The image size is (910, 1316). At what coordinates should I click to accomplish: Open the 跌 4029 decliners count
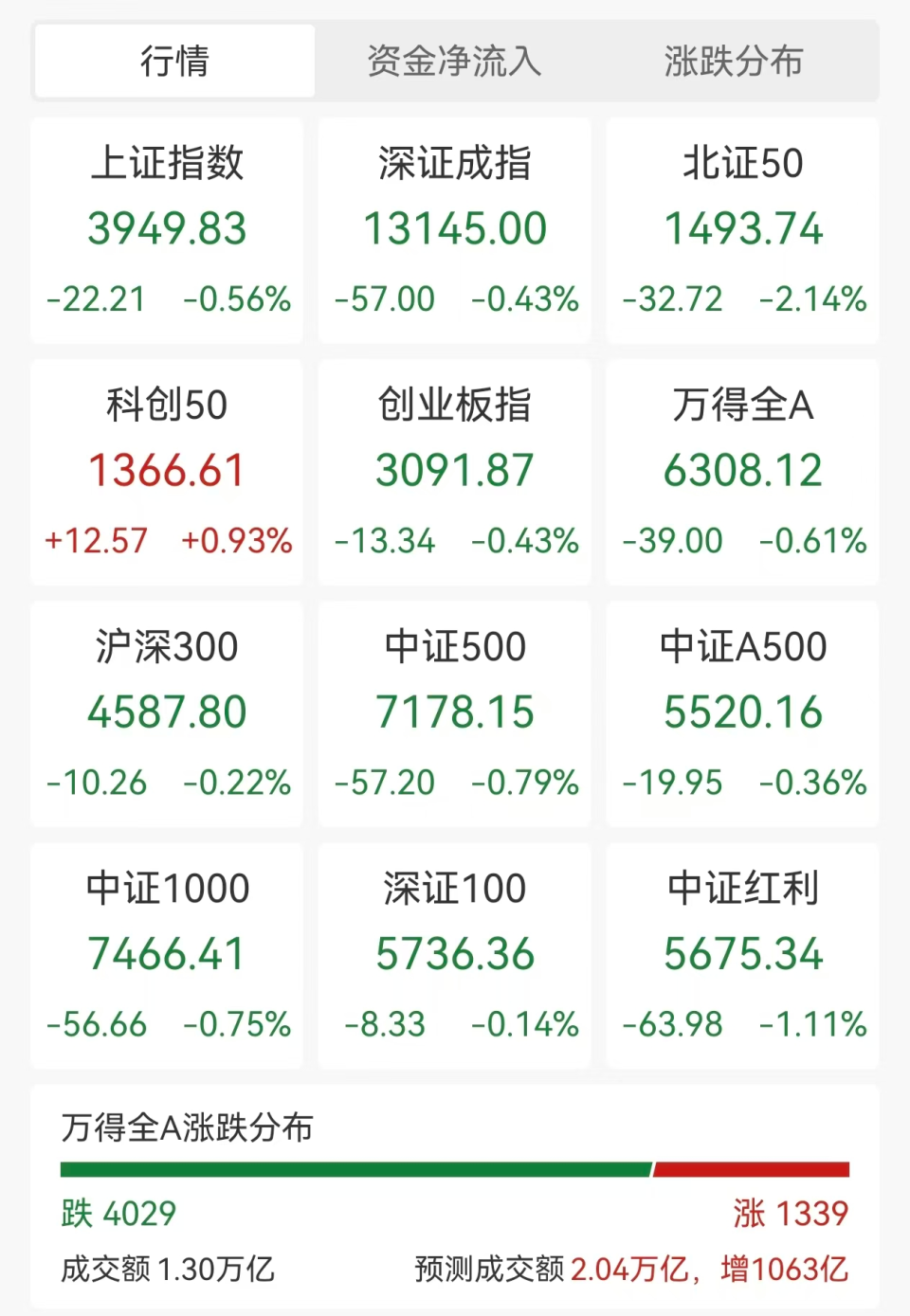point(117,1214)
